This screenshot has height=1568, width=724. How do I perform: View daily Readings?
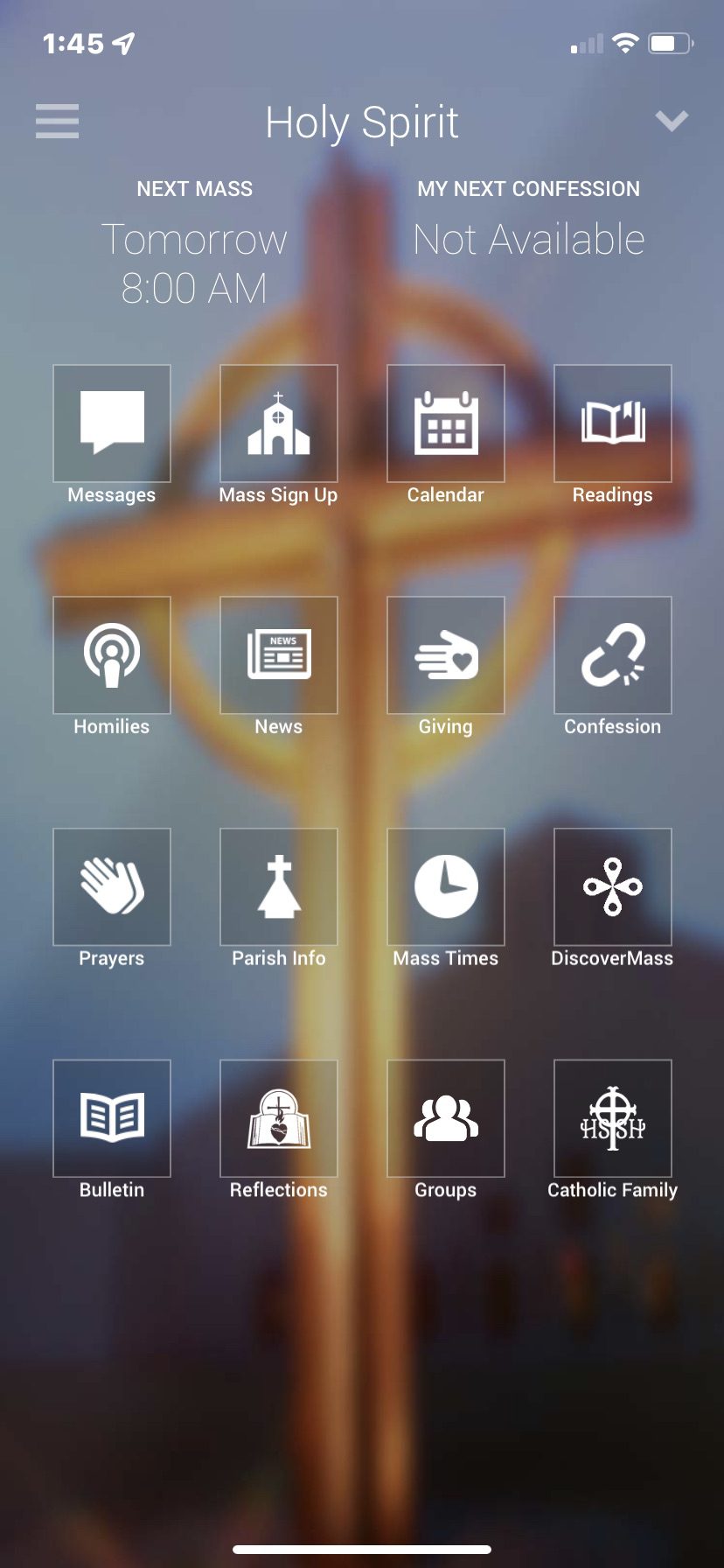[x=612, y=423]
